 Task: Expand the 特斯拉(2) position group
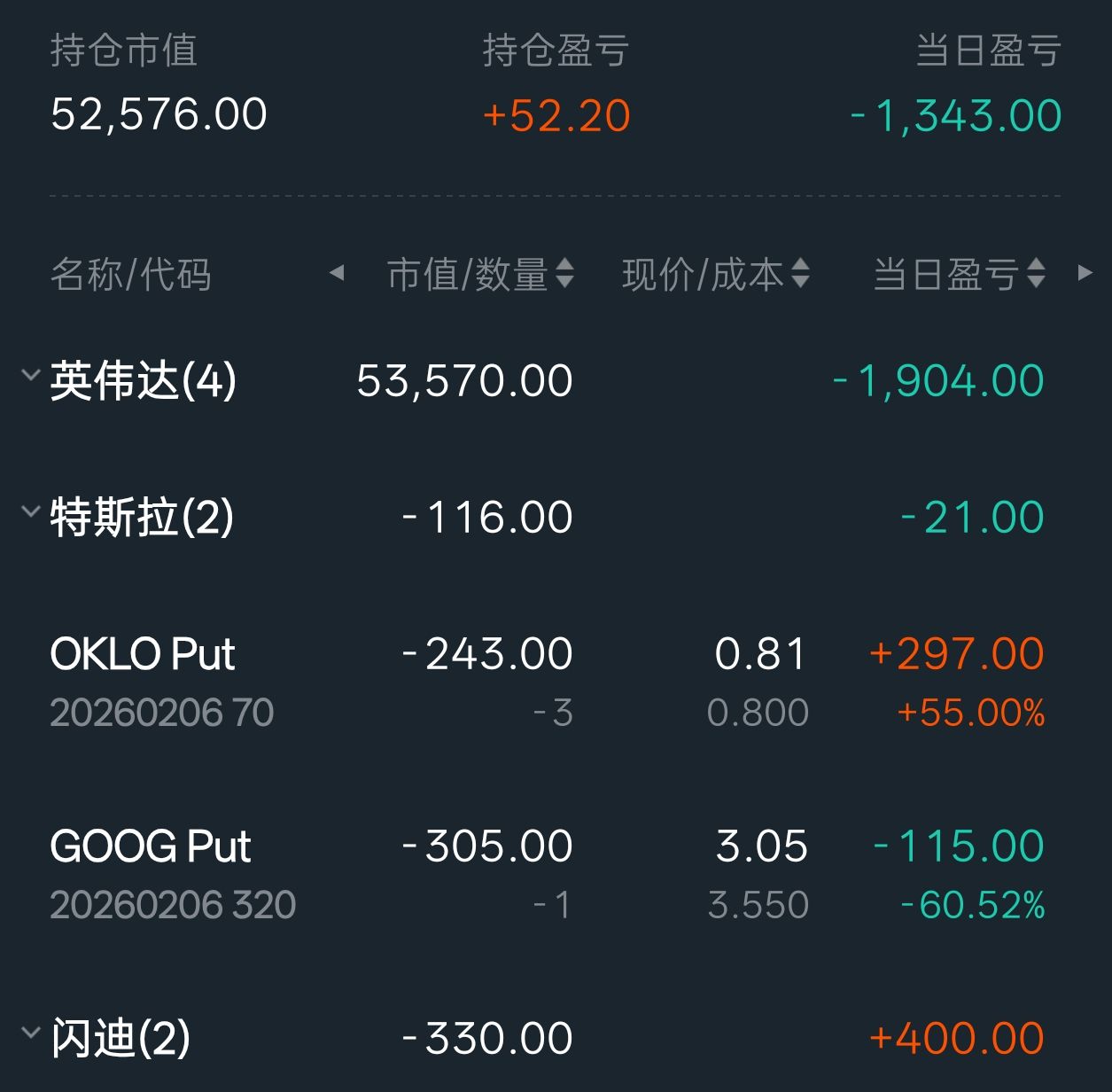31,512
